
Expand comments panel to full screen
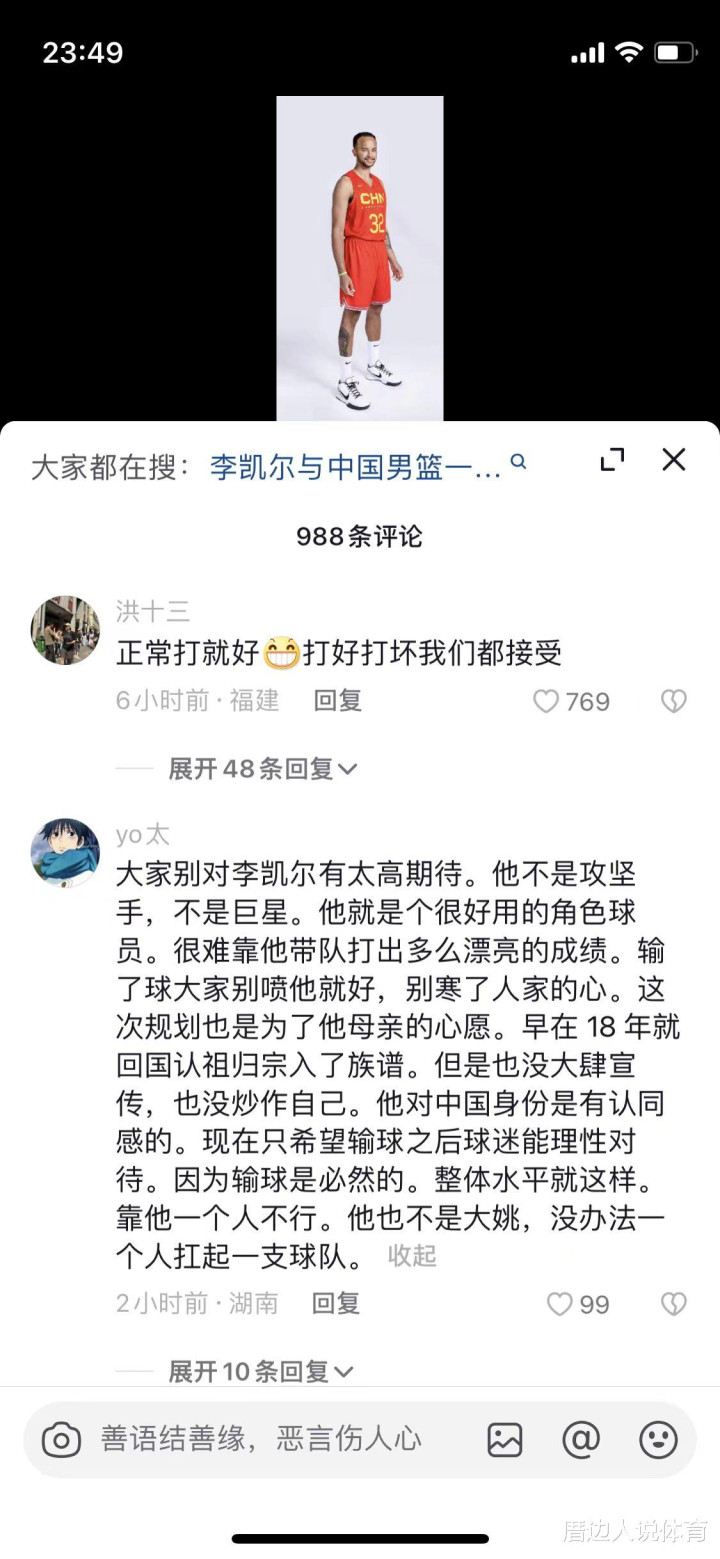pos(612,460)
